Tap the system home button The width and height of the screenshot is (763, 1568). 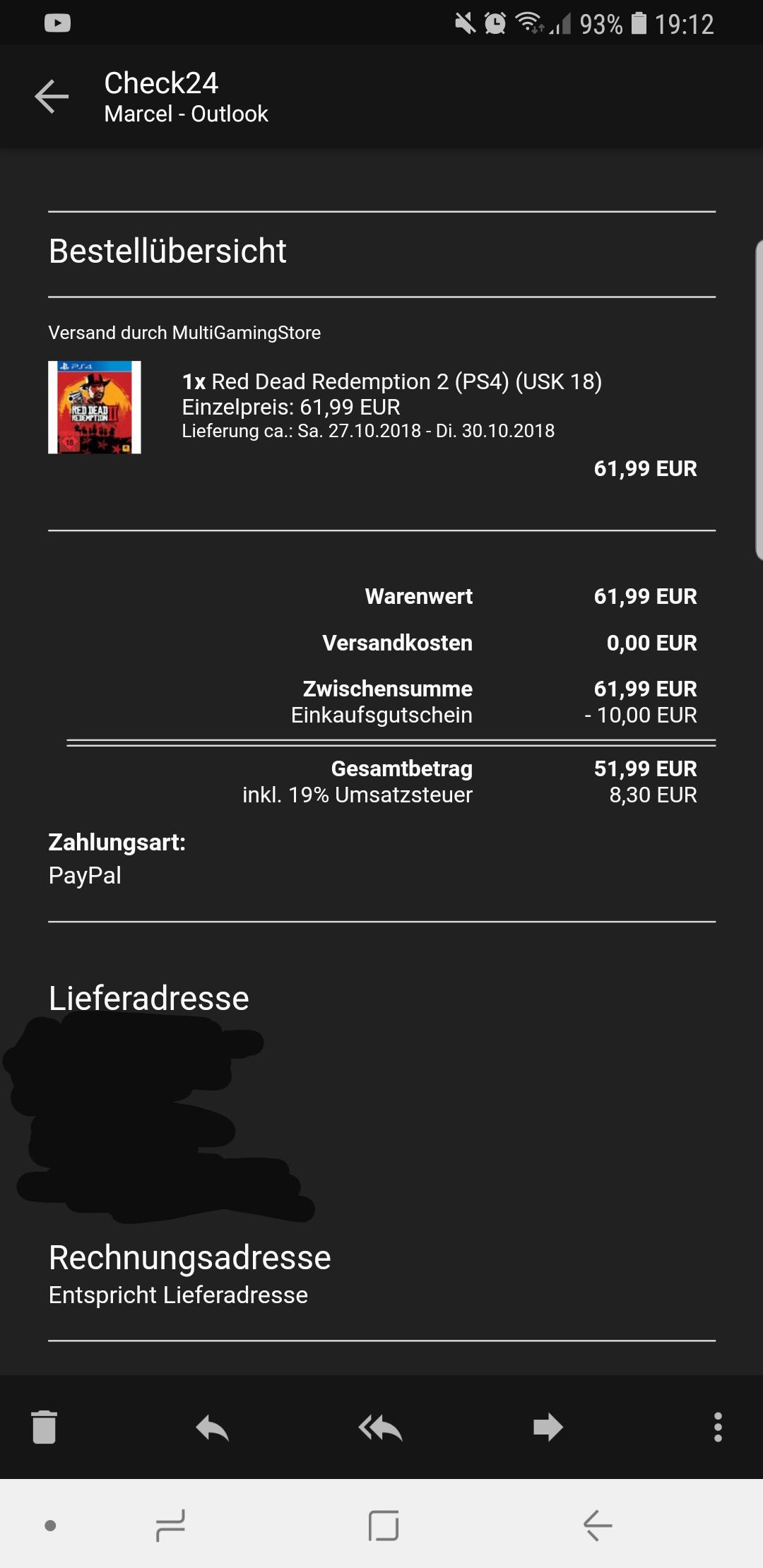384,1526
